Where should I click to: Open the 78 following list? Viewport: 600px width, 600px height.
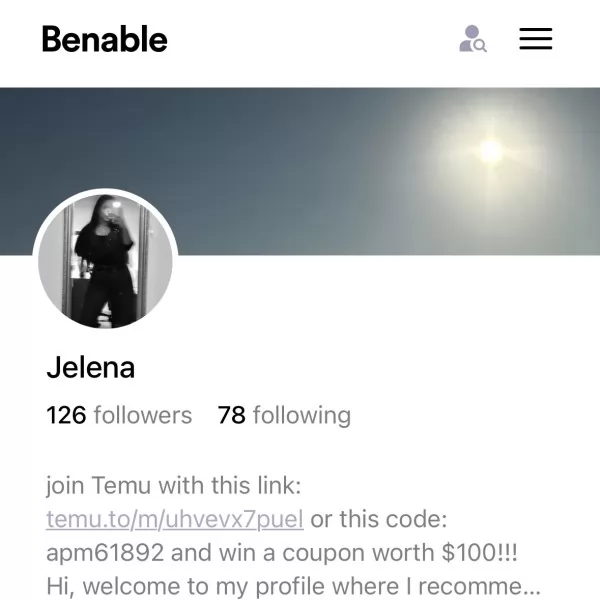pos(284,415)
